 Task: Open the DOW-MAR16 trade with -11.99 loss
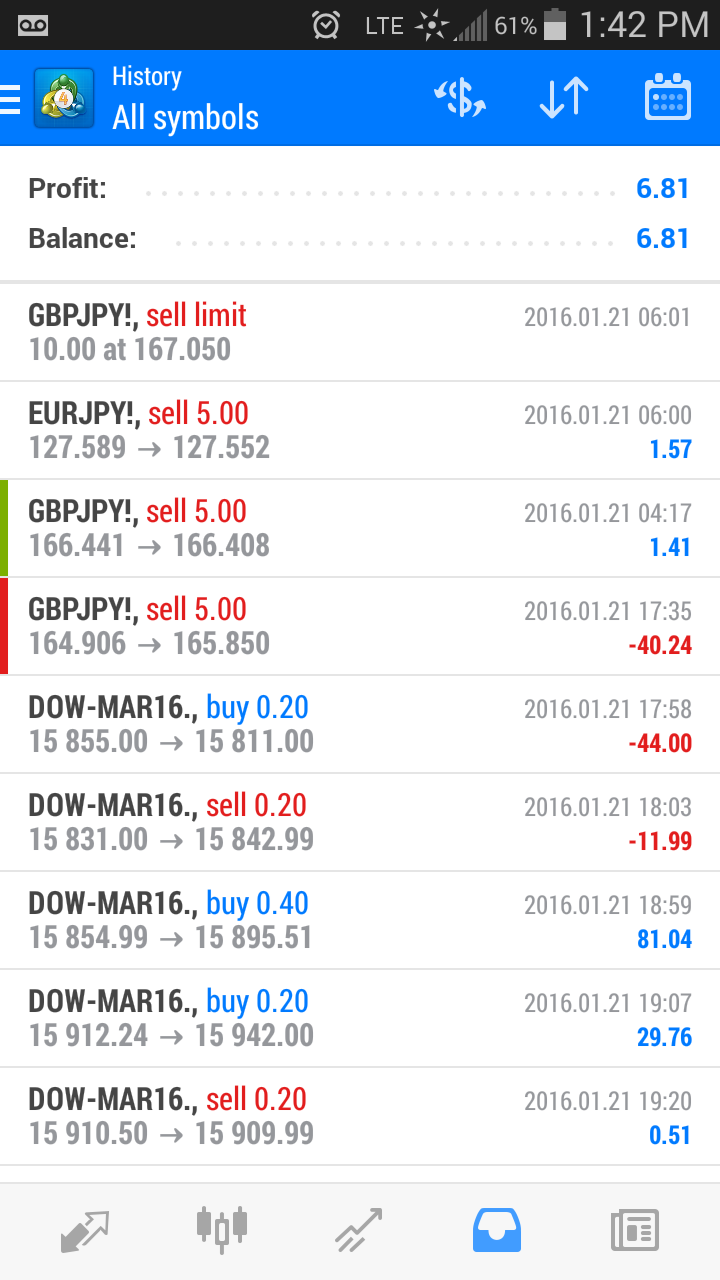[x=360, y=823]
